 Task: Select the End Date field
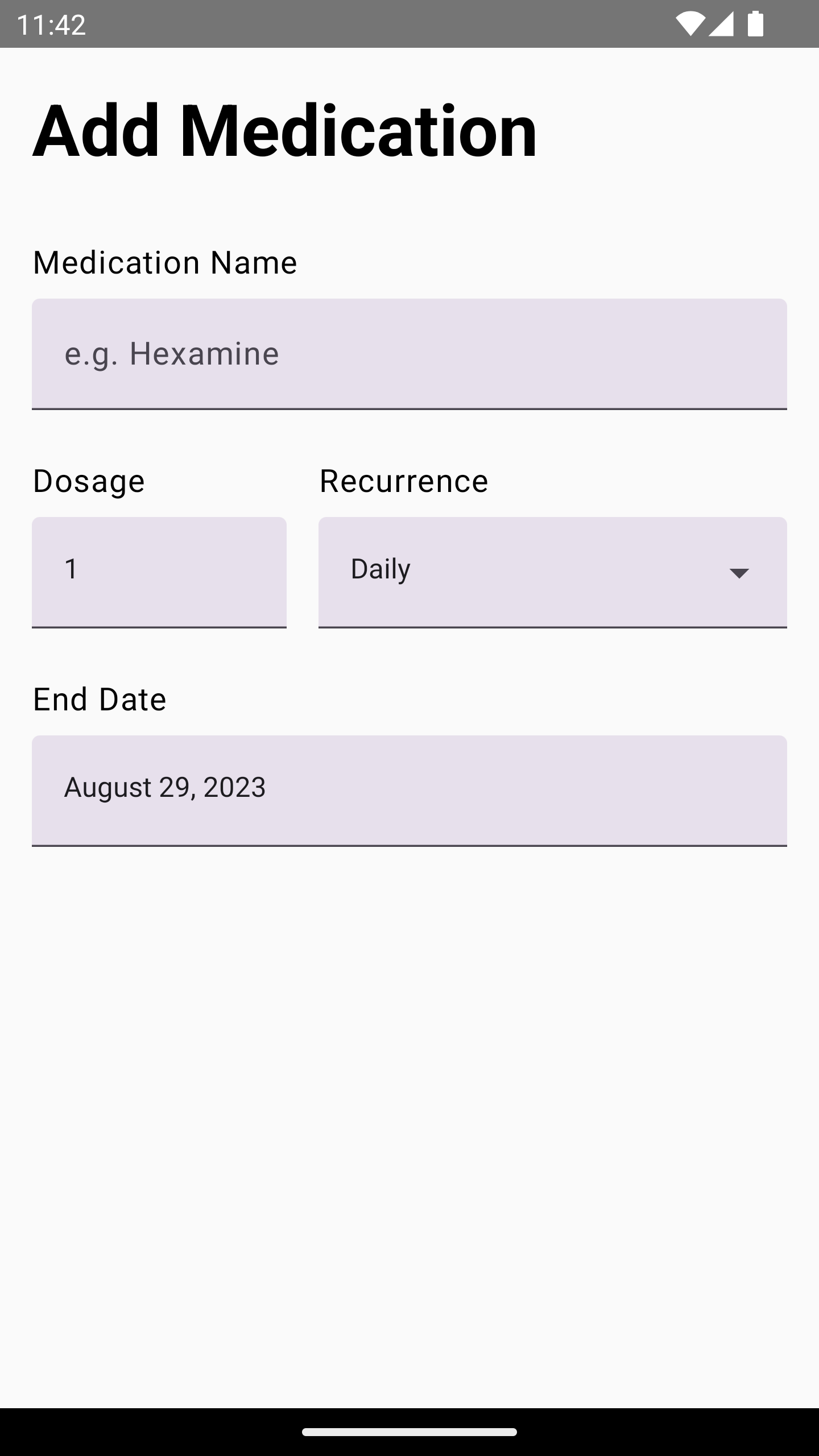tap(409, 791)
